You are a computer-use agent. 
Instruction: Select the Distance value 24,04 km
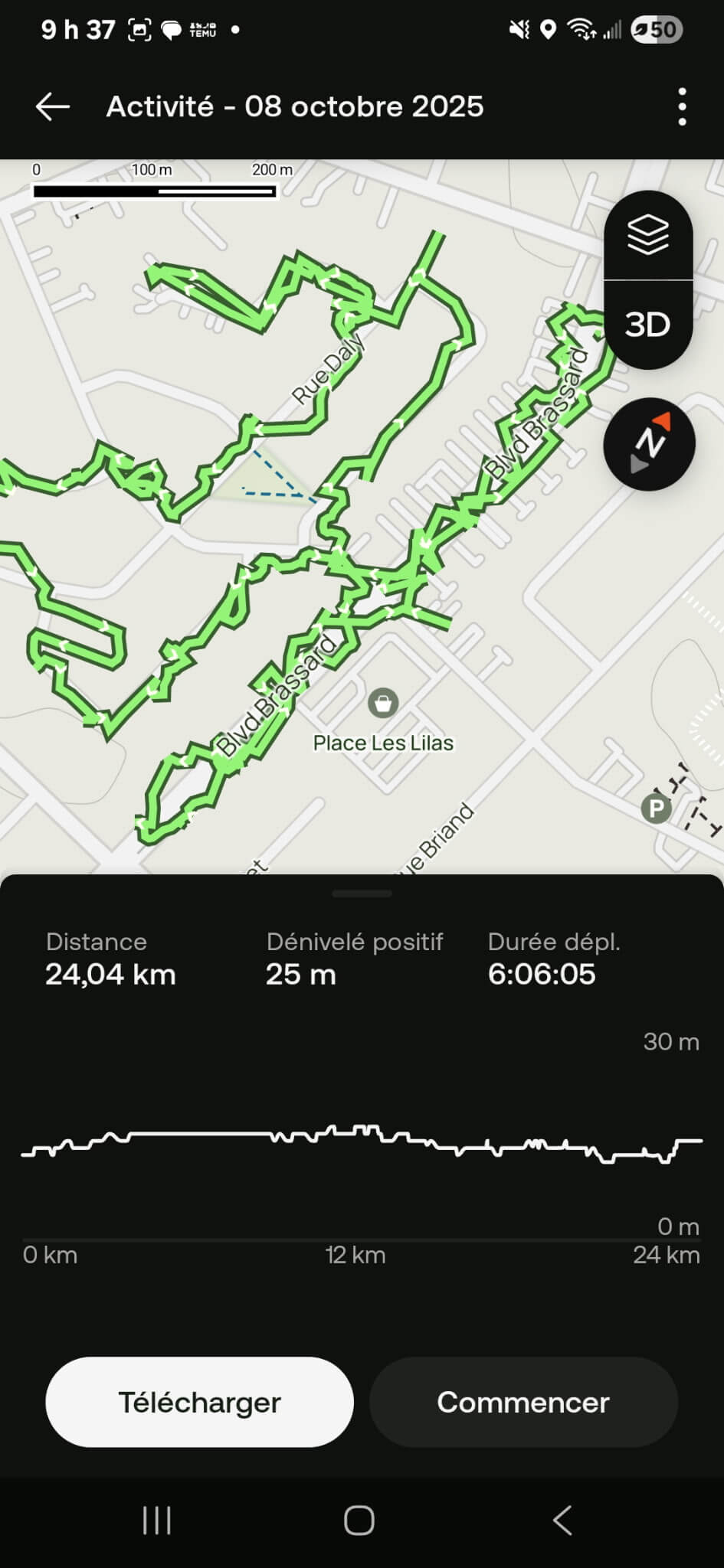click(111, 974)
